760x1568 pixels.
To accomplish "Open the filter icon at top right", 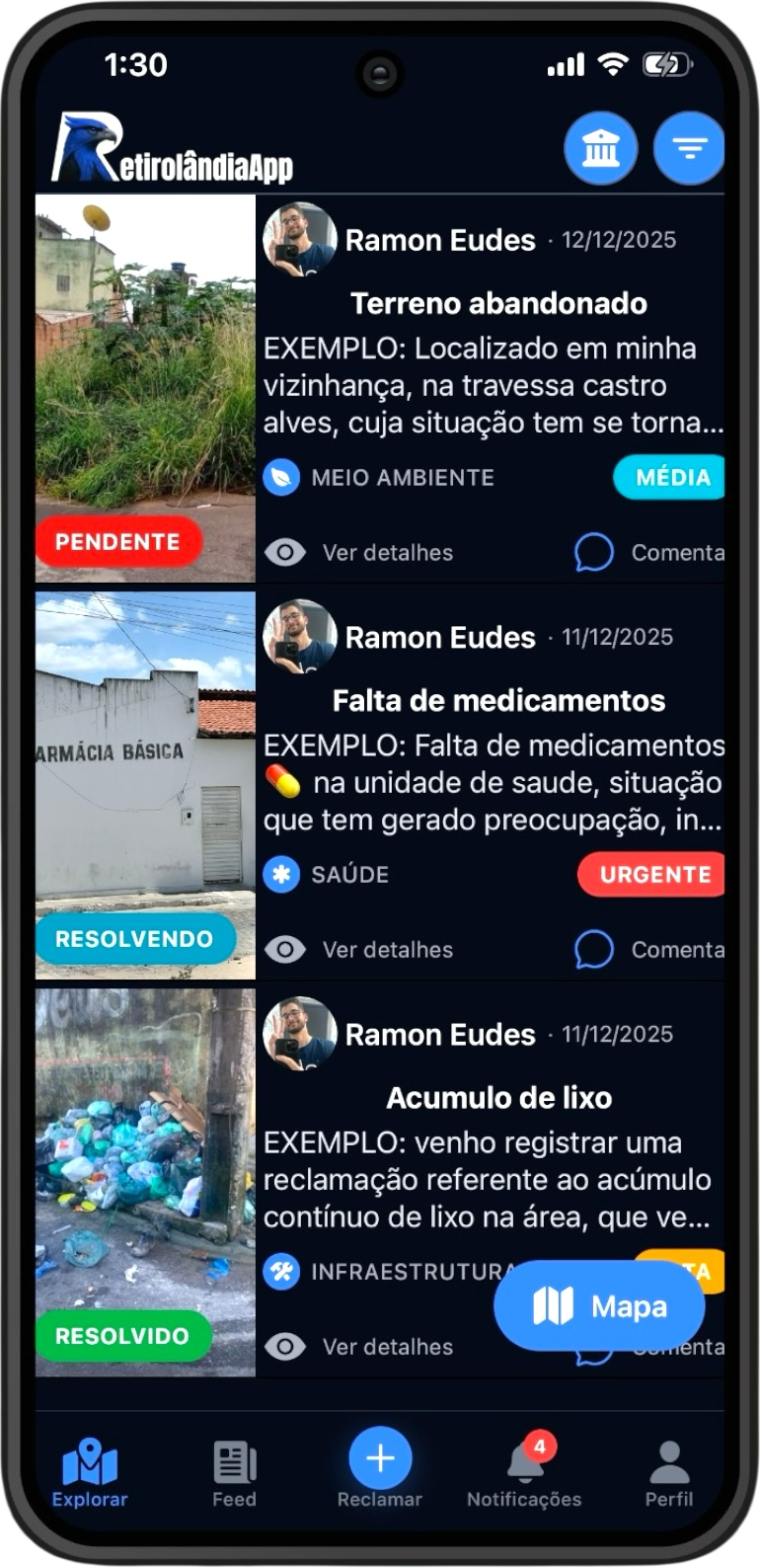I will coord(689,147).
